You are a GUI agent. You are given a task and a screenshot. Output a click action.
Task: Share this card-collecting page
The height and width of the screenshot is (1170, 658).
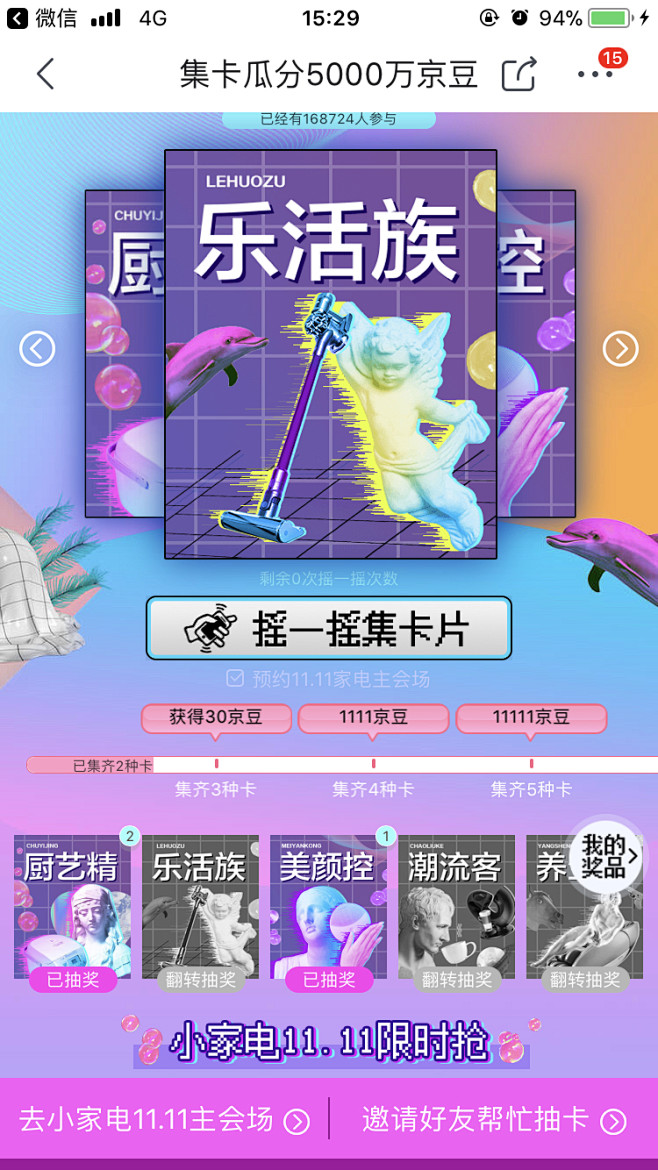click(x=519, y=74)
